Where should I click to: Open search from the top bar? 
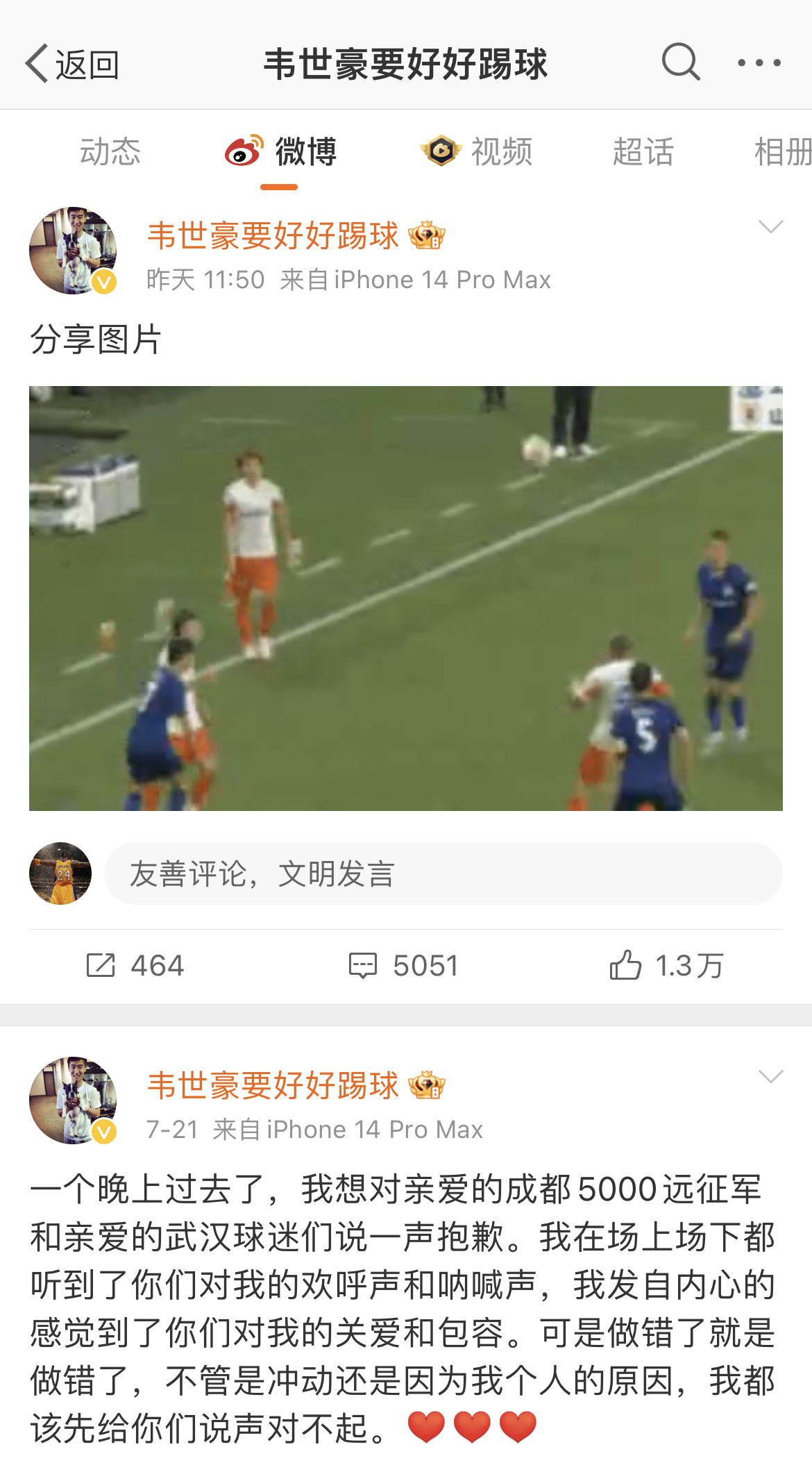[680, 62]
